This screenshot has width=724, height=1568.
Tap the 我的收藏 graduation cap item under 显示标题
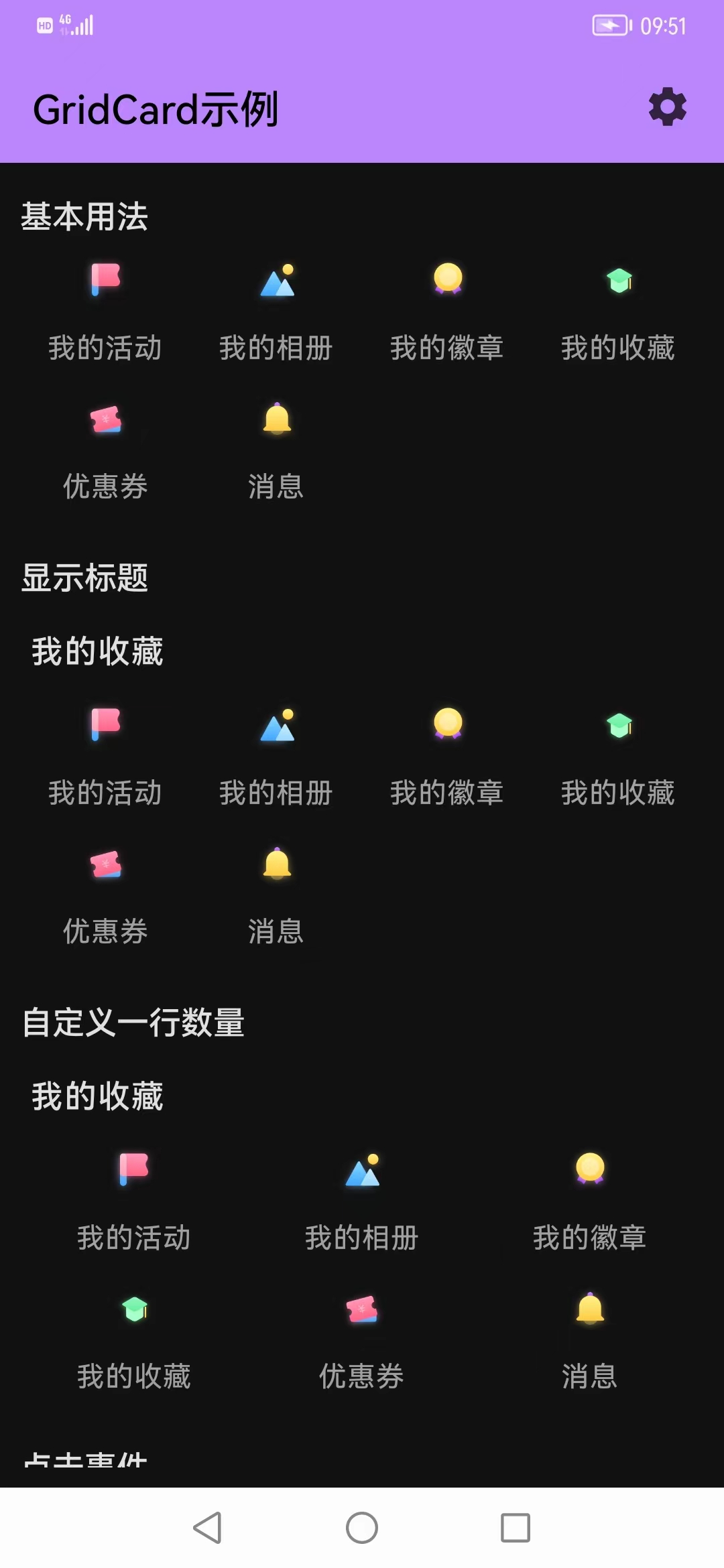(618, 757)
